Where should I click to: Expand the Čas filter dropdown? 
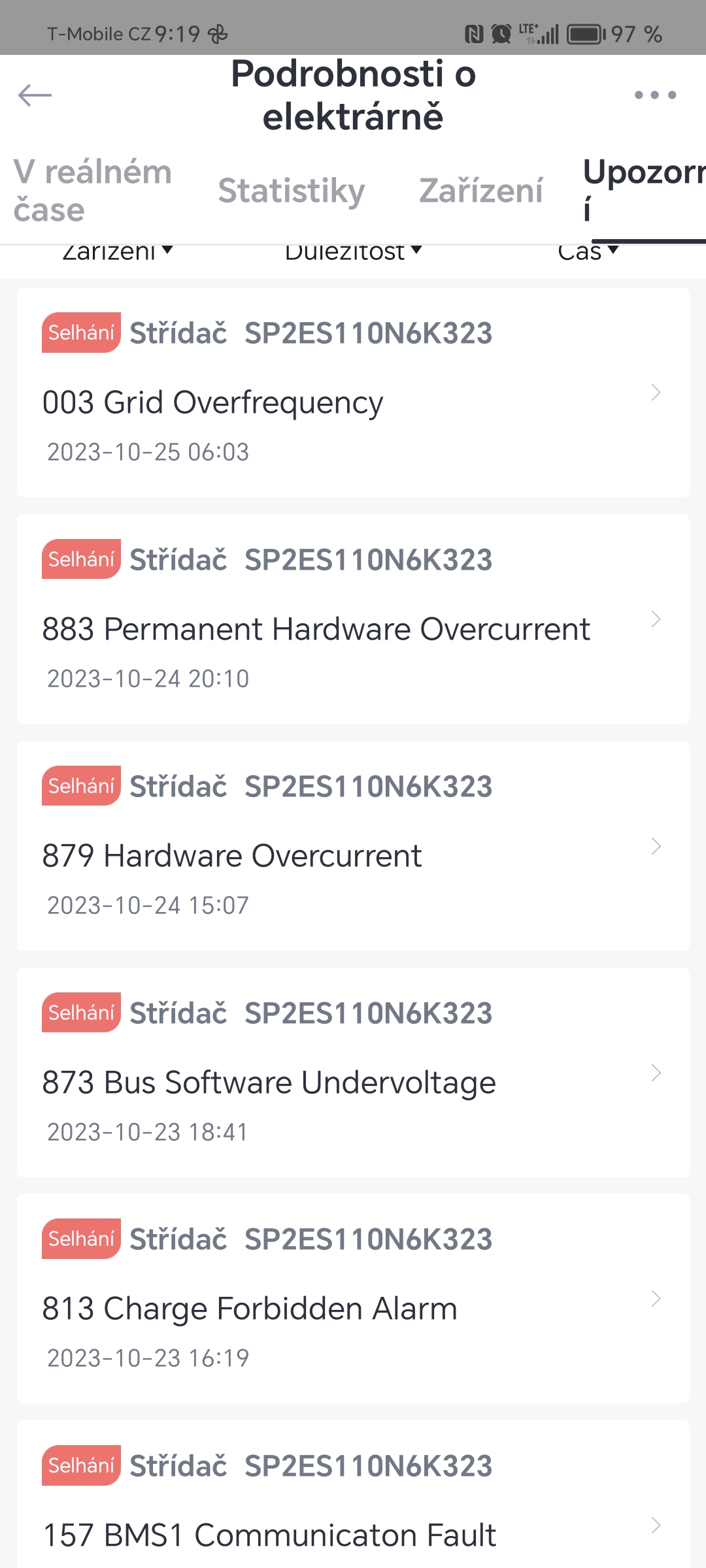pyautogui.click(x=587, y=253)
